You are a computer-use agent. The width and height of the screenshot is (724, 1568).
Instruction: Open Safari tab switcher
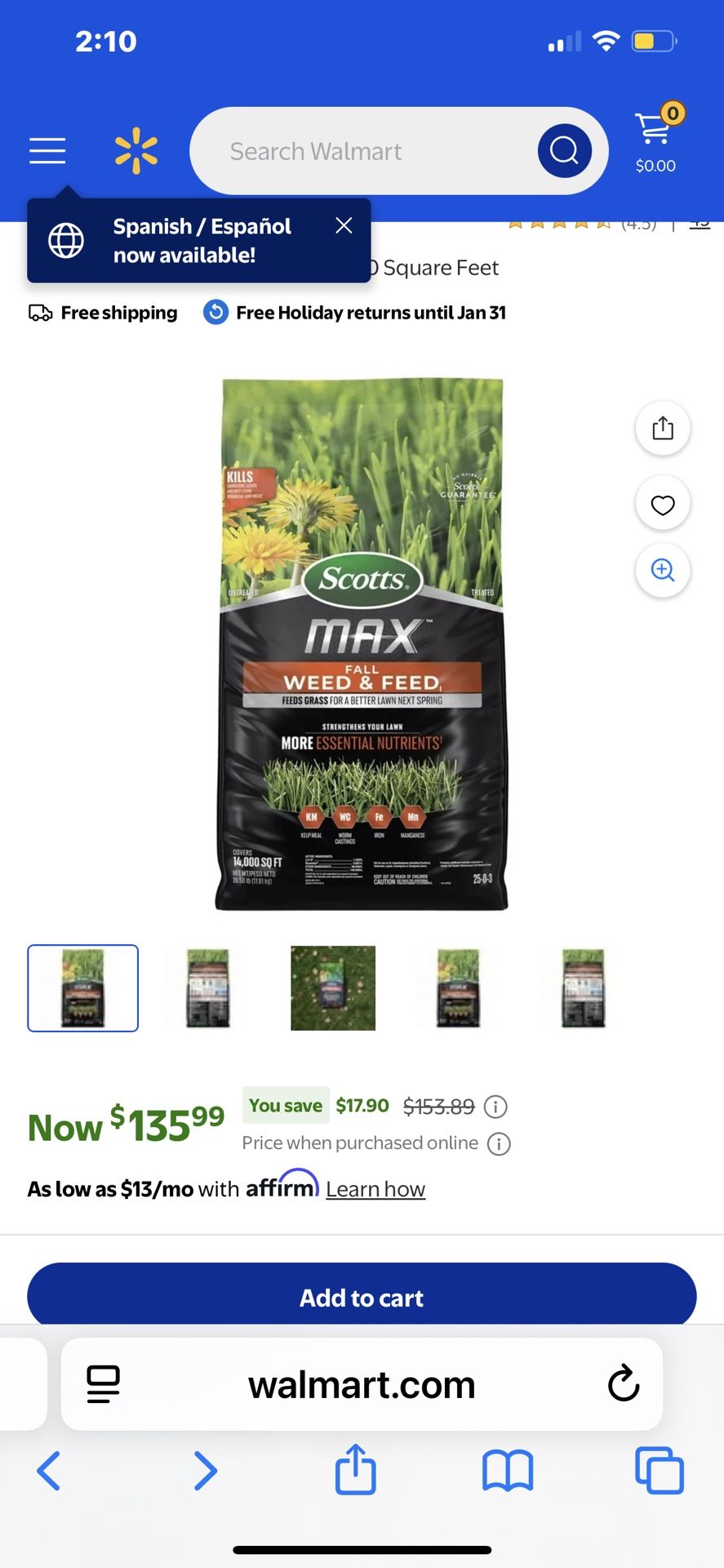click(659, 1470)
